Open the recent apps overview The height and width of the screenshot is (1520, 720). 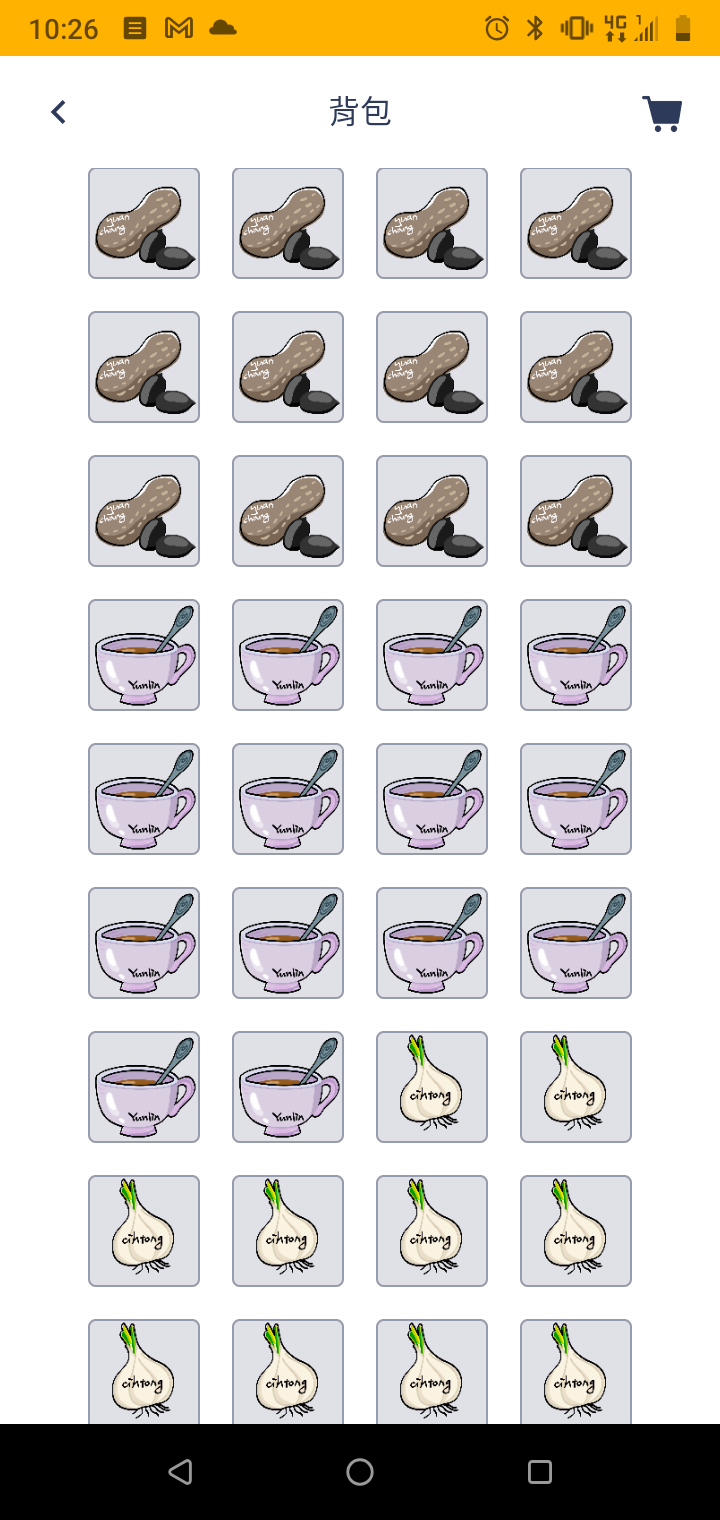540,1471
